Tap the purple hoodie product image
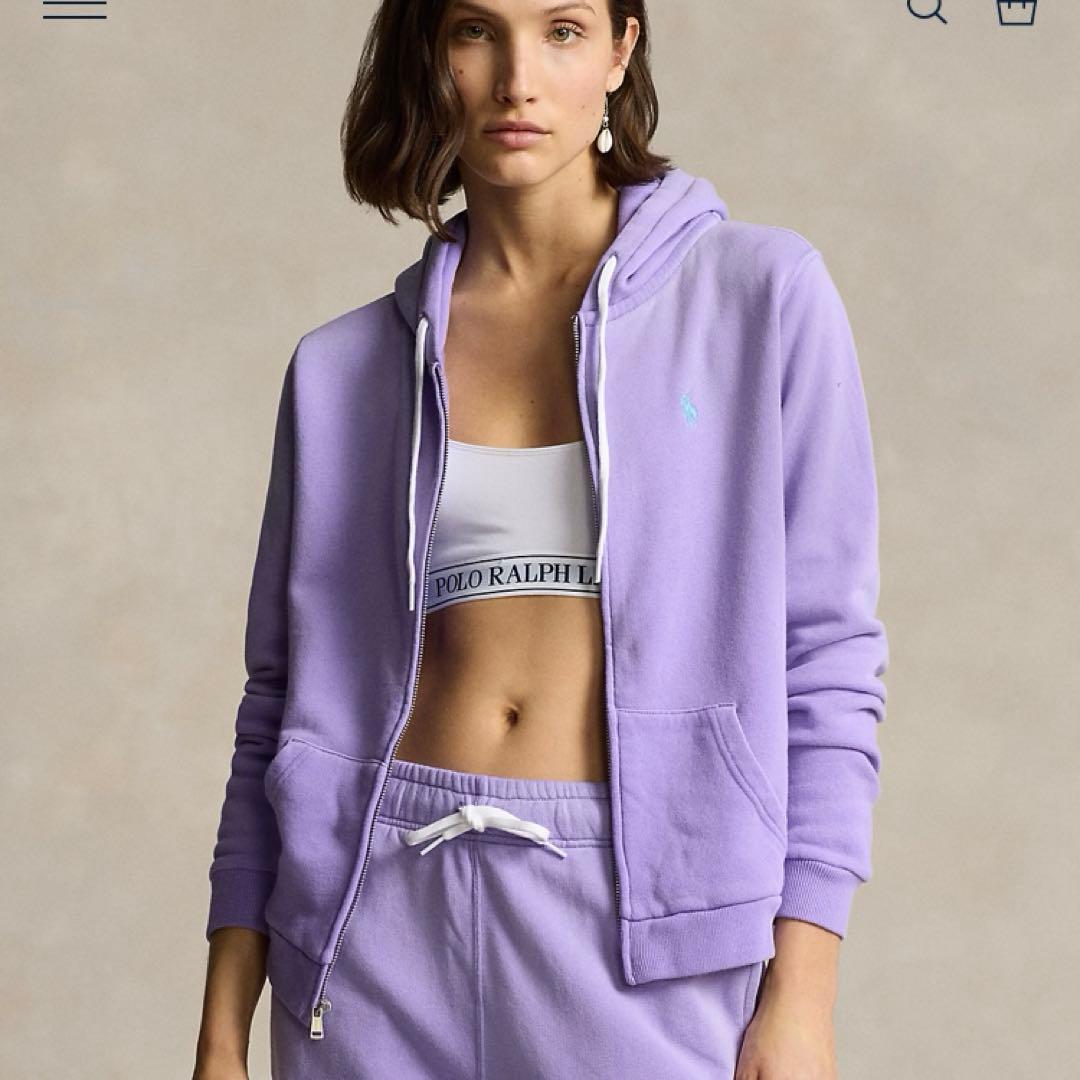The width and height of the screenshot is (1080, 1080). (540, 600)
